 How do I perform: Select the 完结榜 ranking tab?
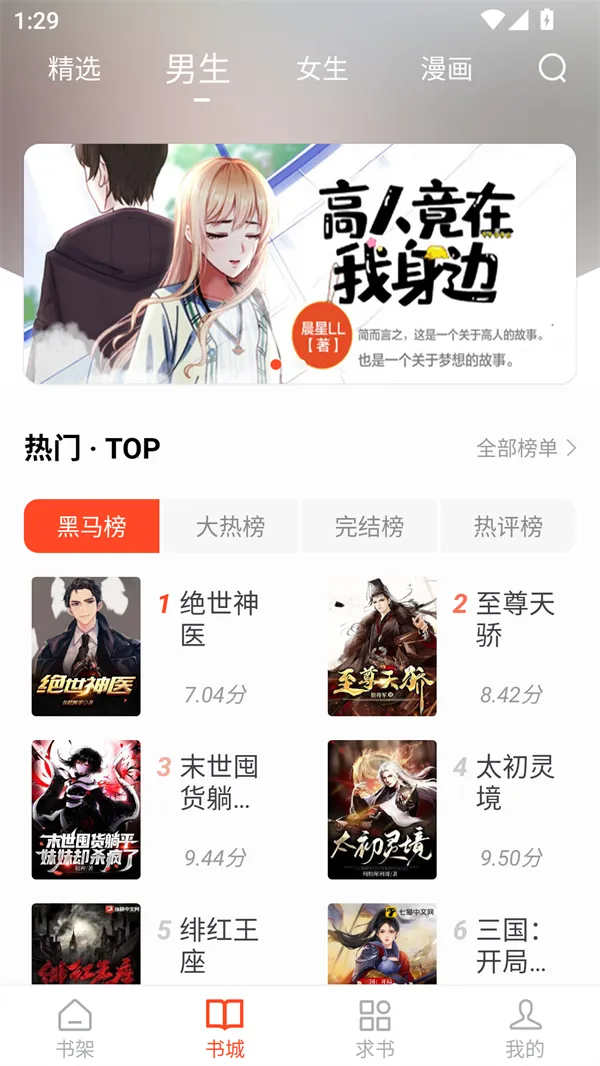click(x=369, y=526)
